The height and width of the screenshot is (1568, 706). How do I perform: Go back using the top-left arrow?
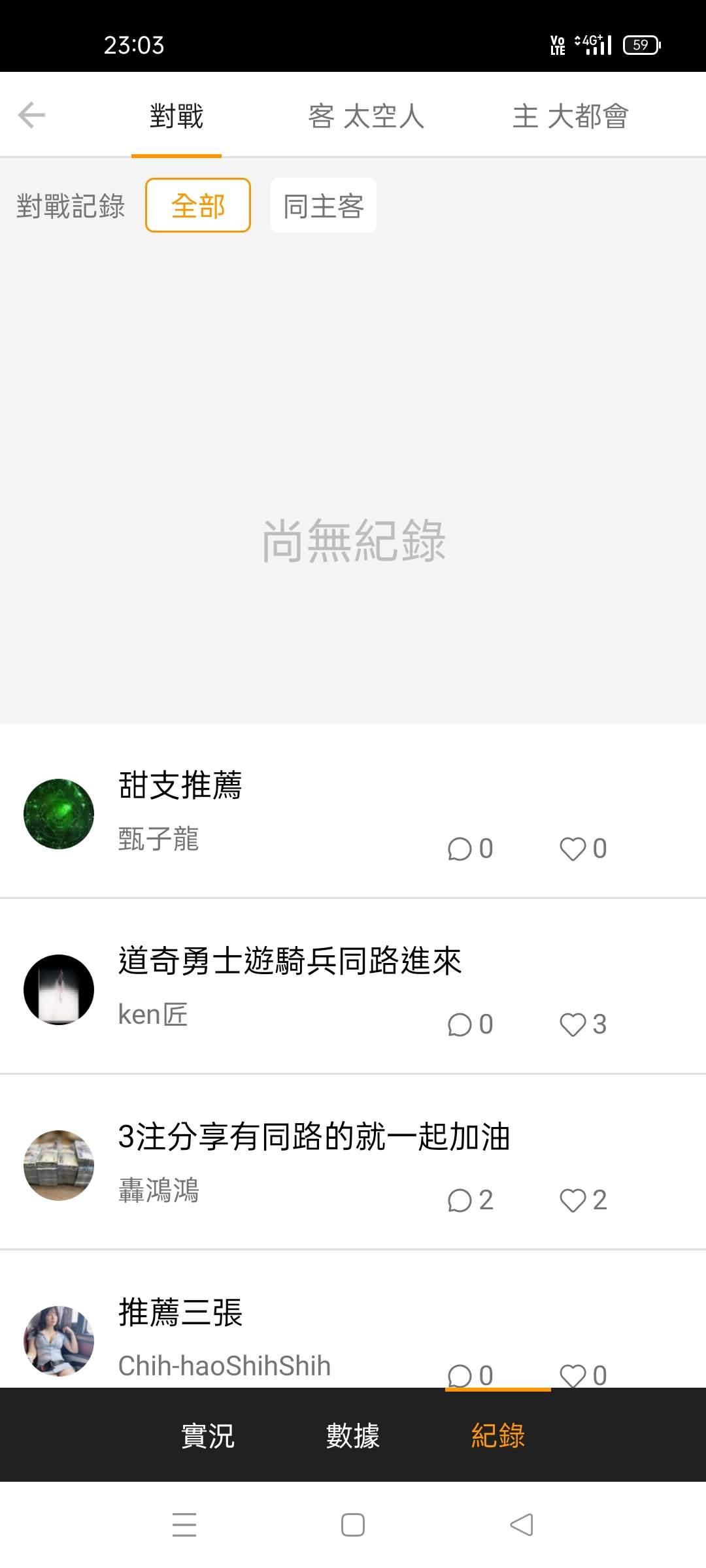click(31, 116)
